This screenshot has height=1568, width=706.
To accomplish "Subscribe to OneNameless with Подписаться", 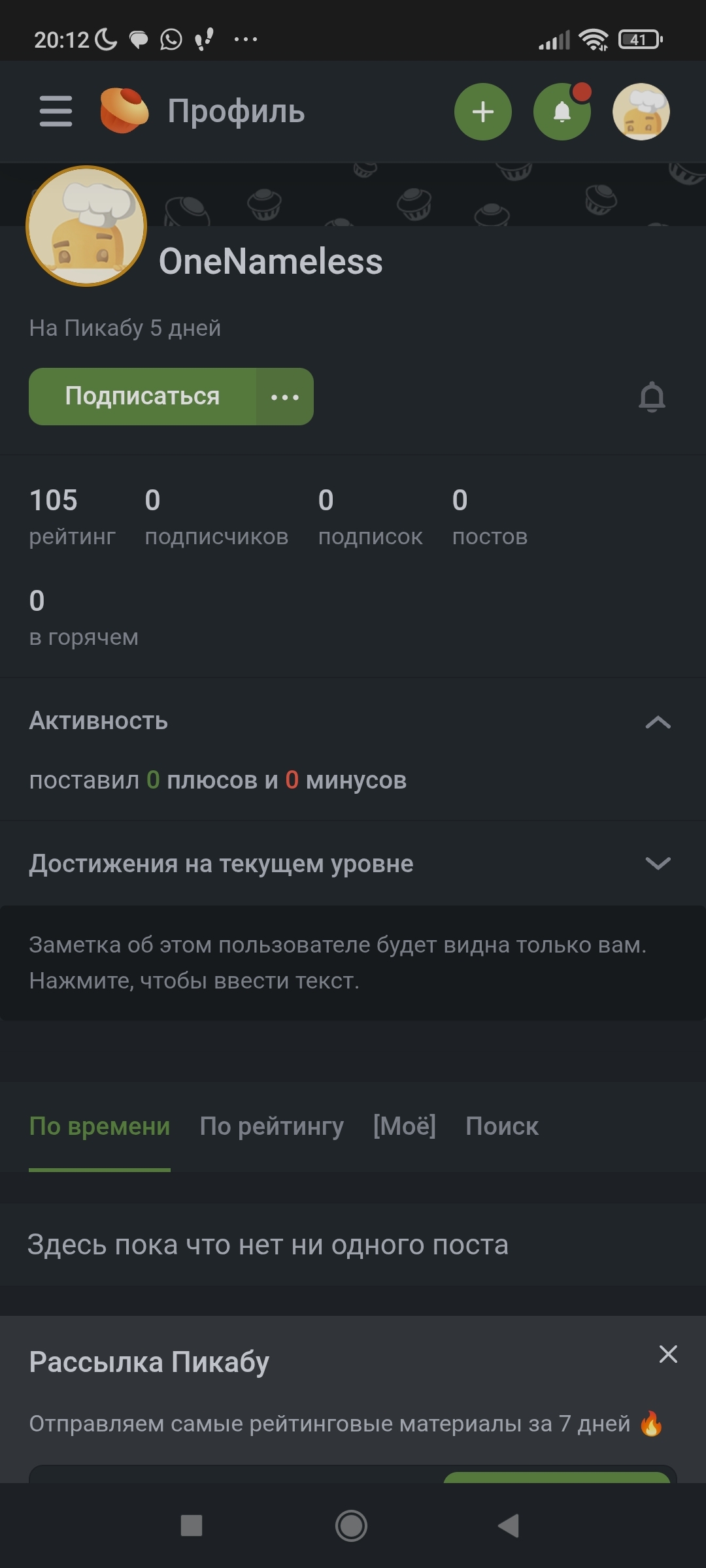I will 143,397.
